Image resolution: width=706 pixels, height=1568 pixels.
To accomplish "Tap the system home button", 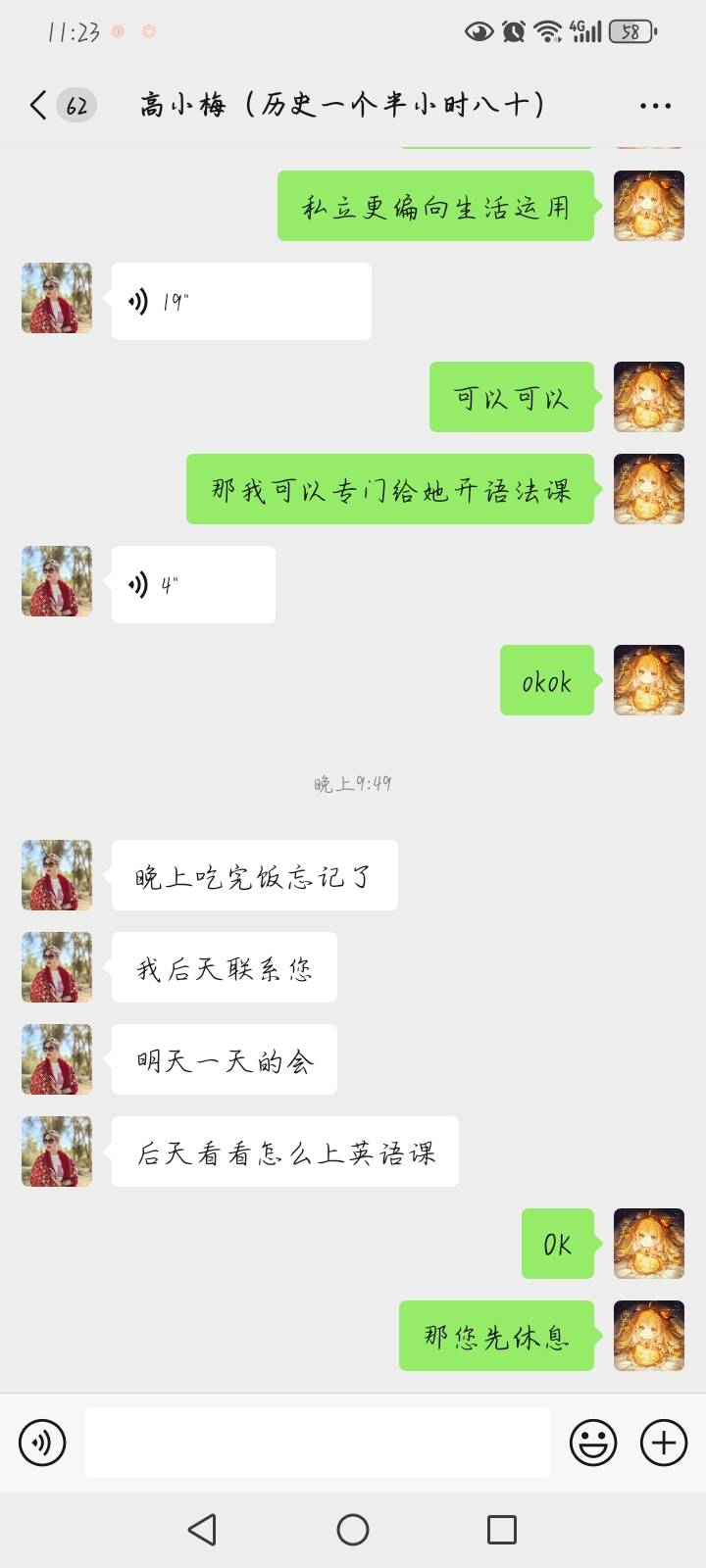I will (x=353, y=1530).
